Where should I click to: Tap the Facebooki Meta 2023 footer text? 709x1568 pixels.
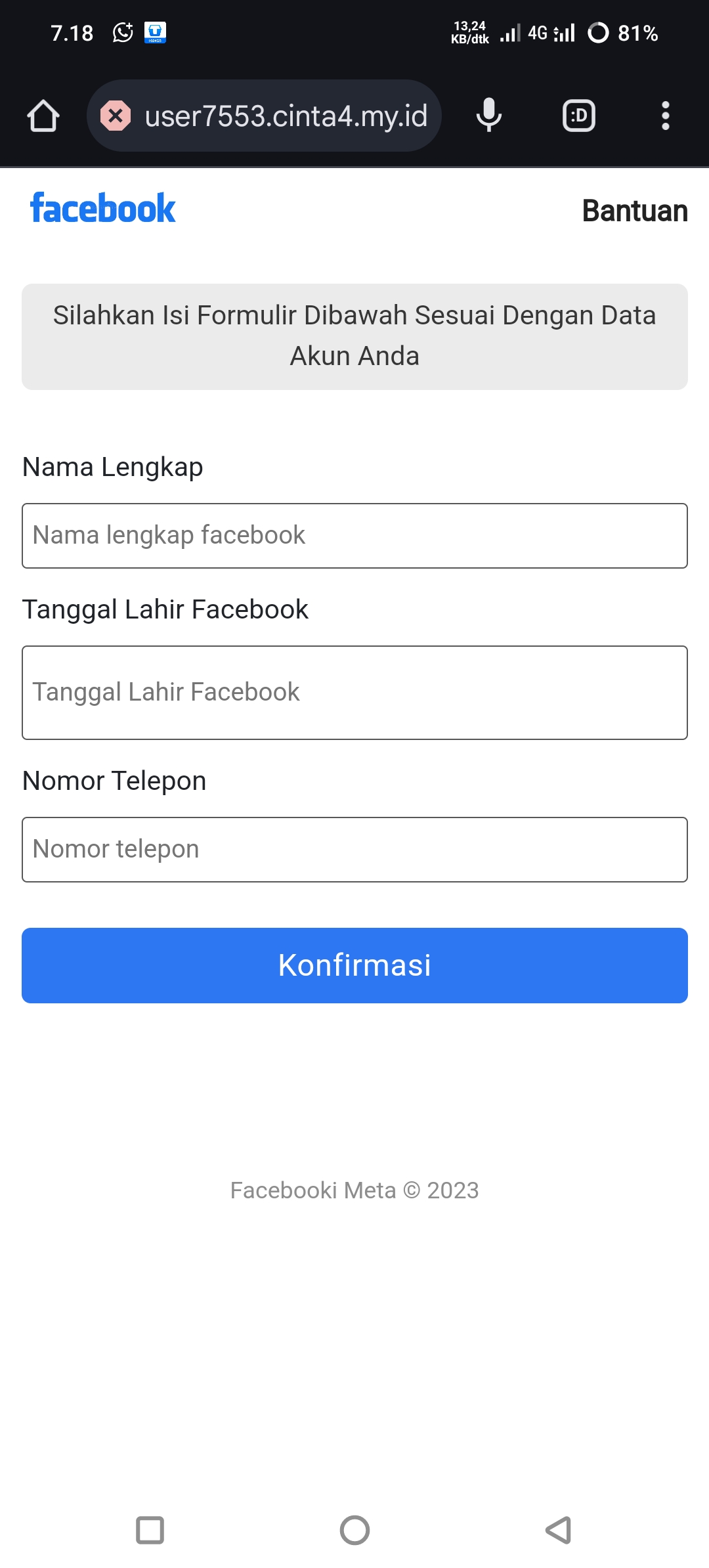point(354,1190)
